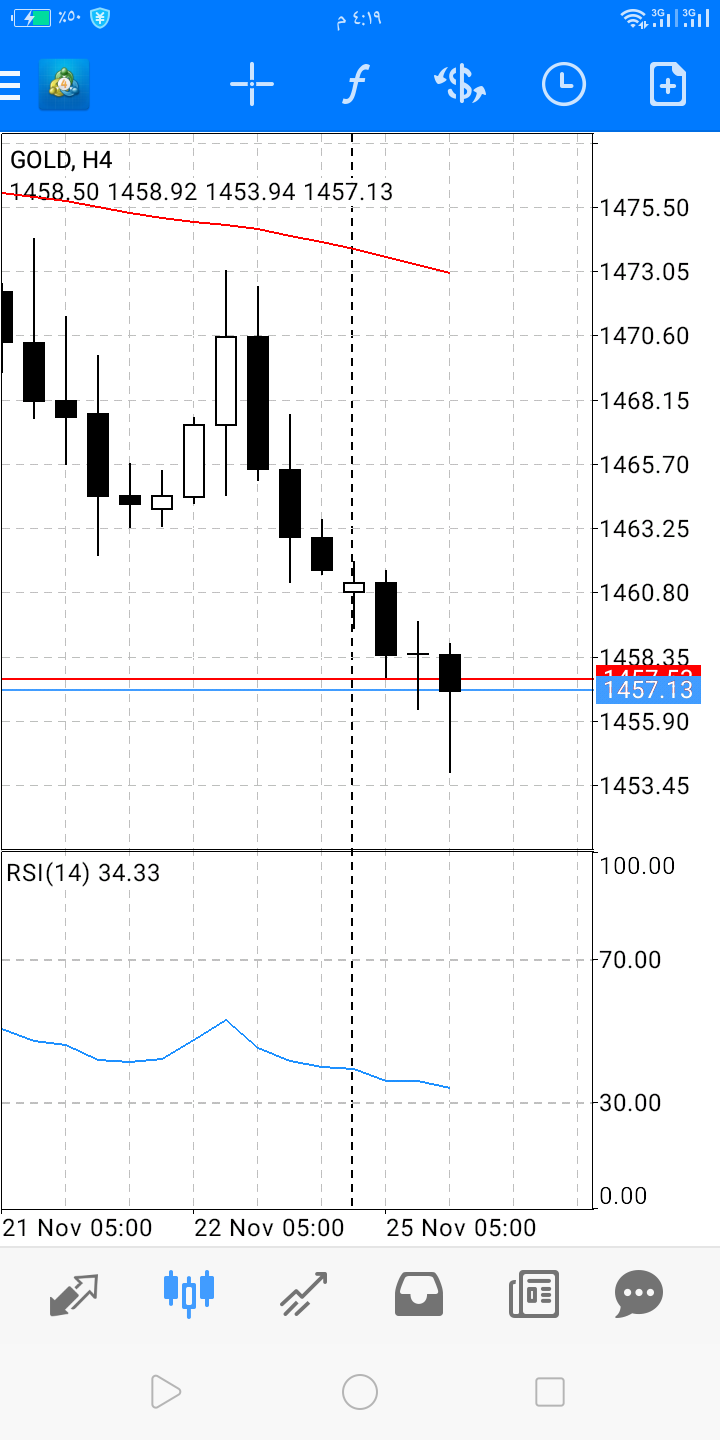The height and width of the screenshot is (1440, 720).
Task: Change the chart timeframe via clock icon
Action: [564, 84]
